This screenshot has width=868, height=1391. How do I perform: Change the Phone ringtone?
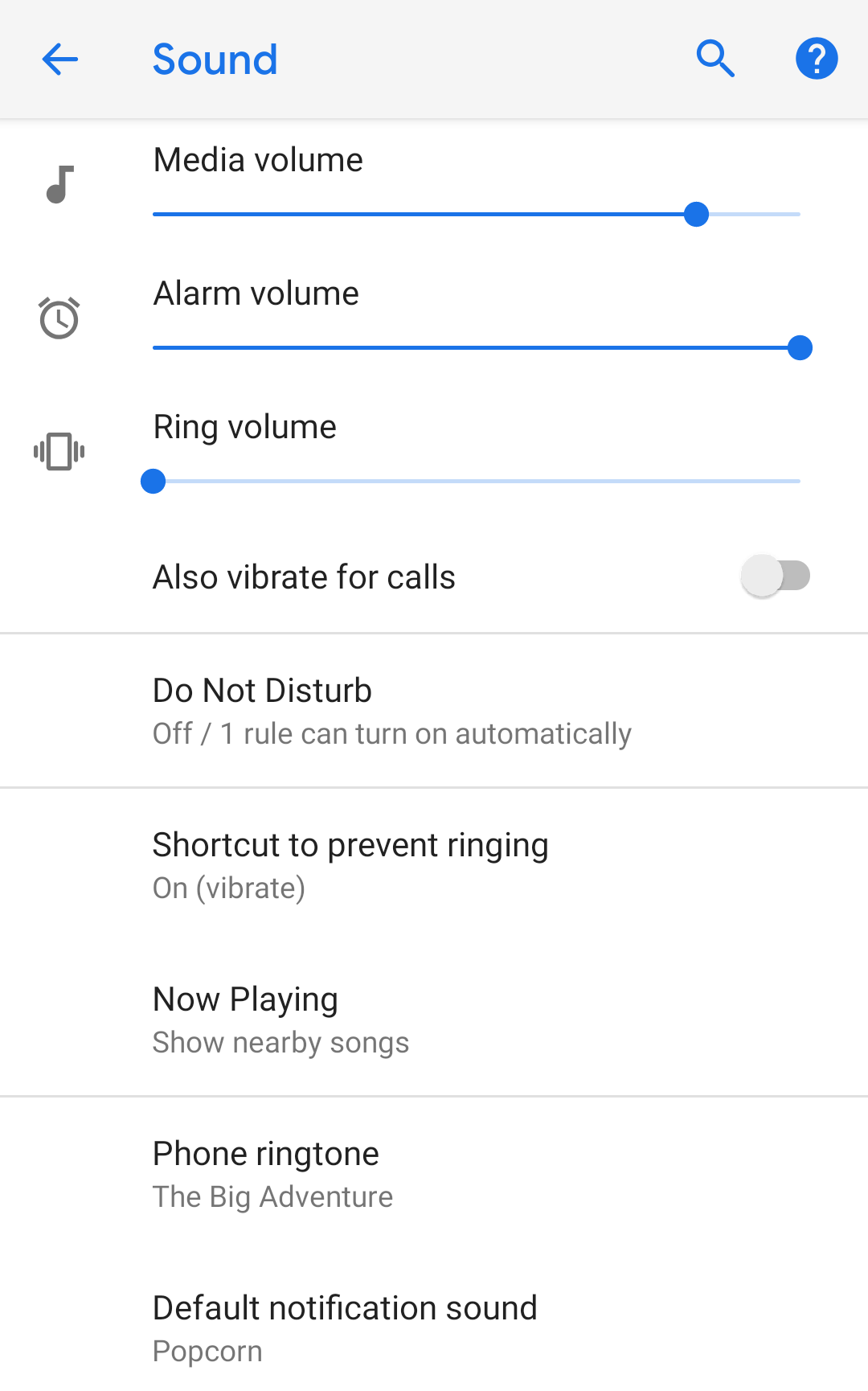(434, 1174)
